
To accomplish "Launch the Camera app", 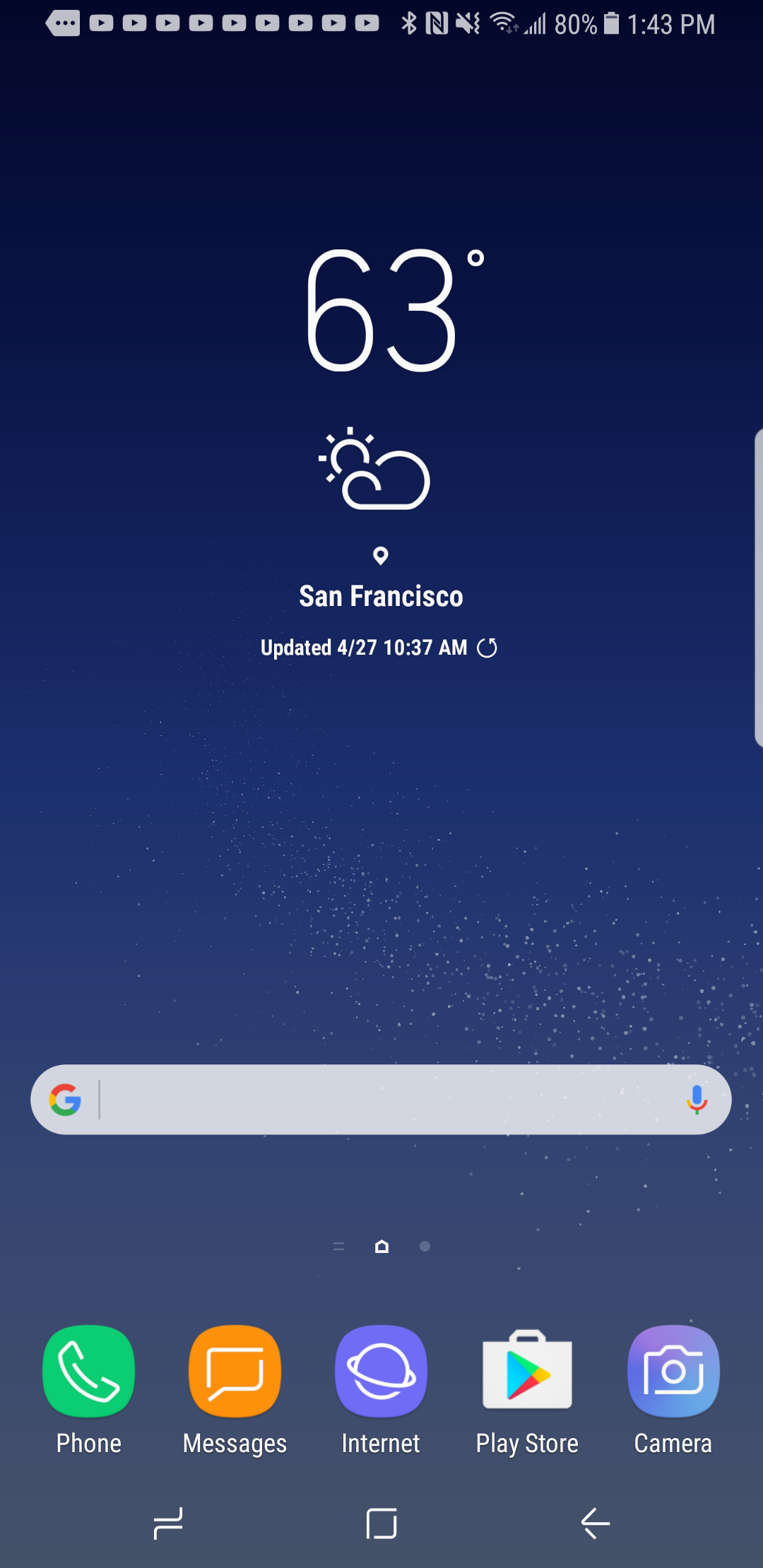I will (673, 1372).
